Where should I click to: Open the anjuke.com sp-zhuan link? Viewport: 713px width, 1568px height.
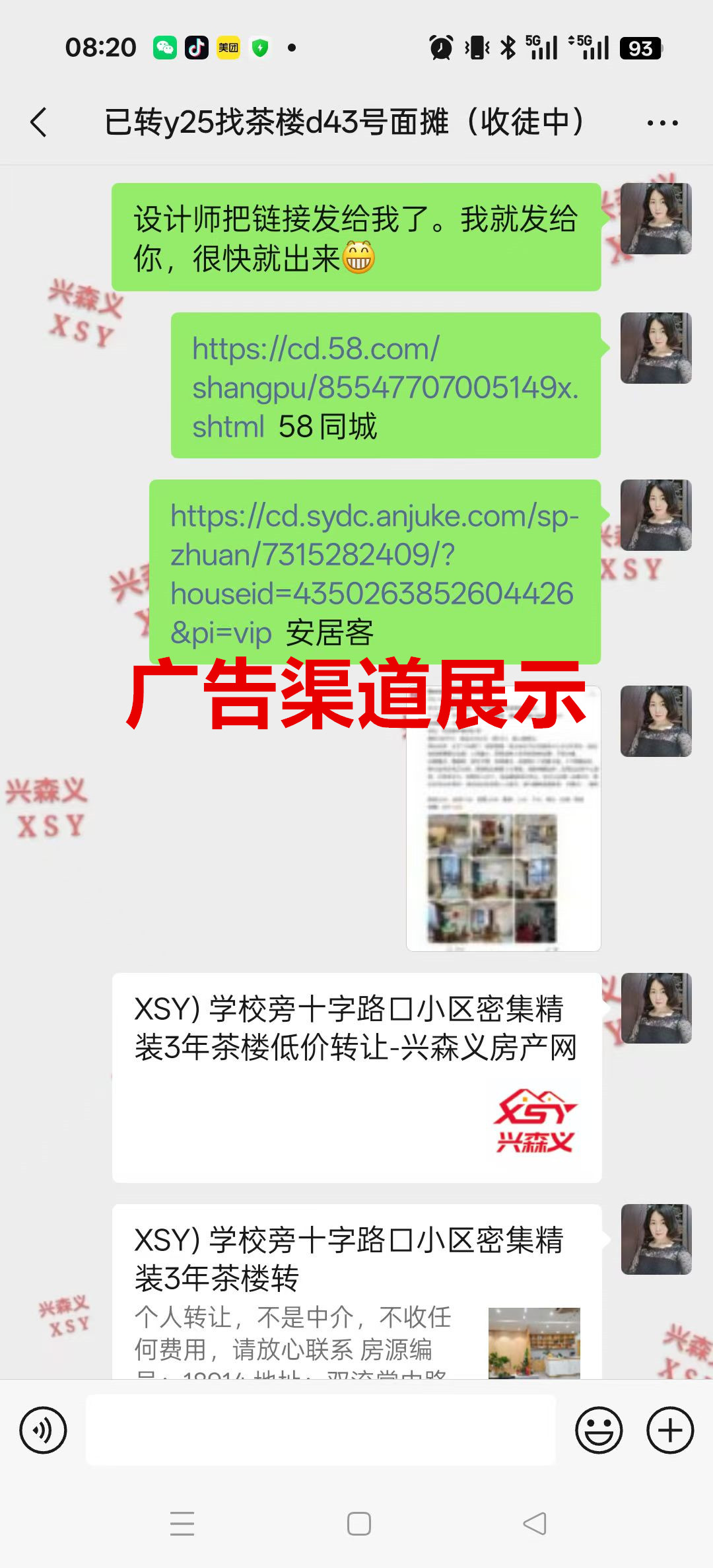tap(374, 573)
